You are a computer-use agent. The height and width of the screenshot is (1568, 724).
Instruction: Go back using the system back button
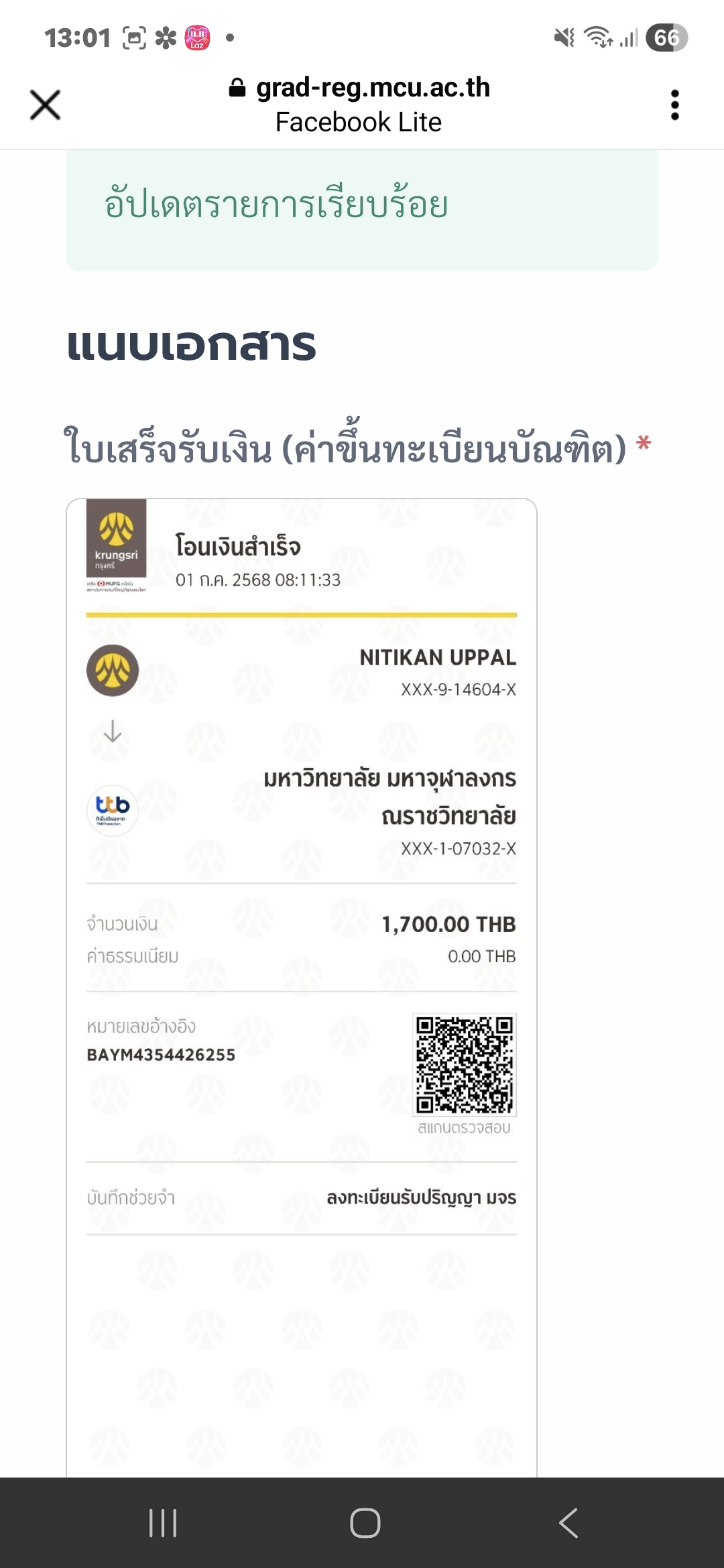[x=568, y=1522]
